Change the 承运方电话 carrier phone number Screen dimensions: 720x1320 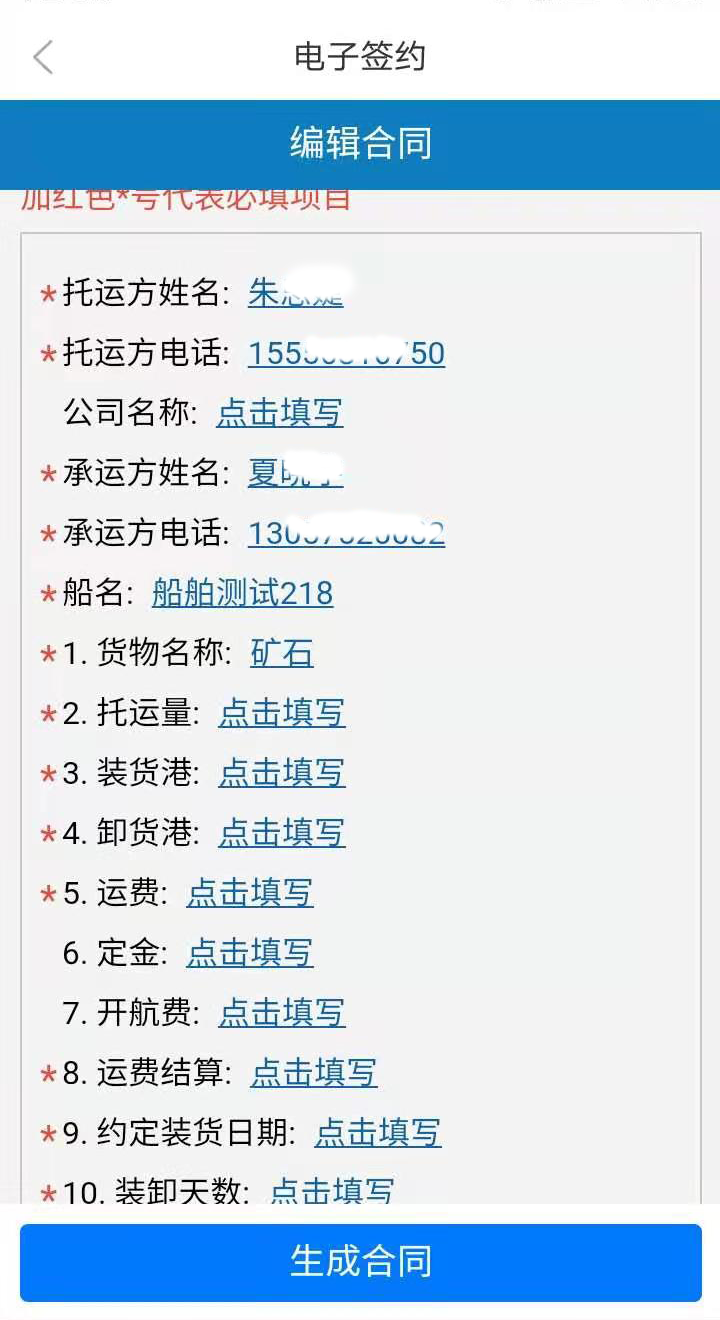point(345,533)
